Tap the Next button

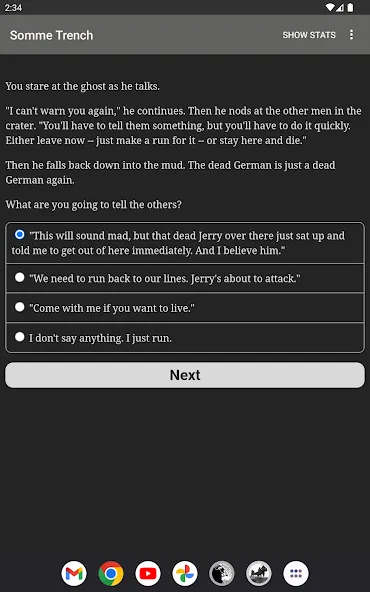click(185, 375)
